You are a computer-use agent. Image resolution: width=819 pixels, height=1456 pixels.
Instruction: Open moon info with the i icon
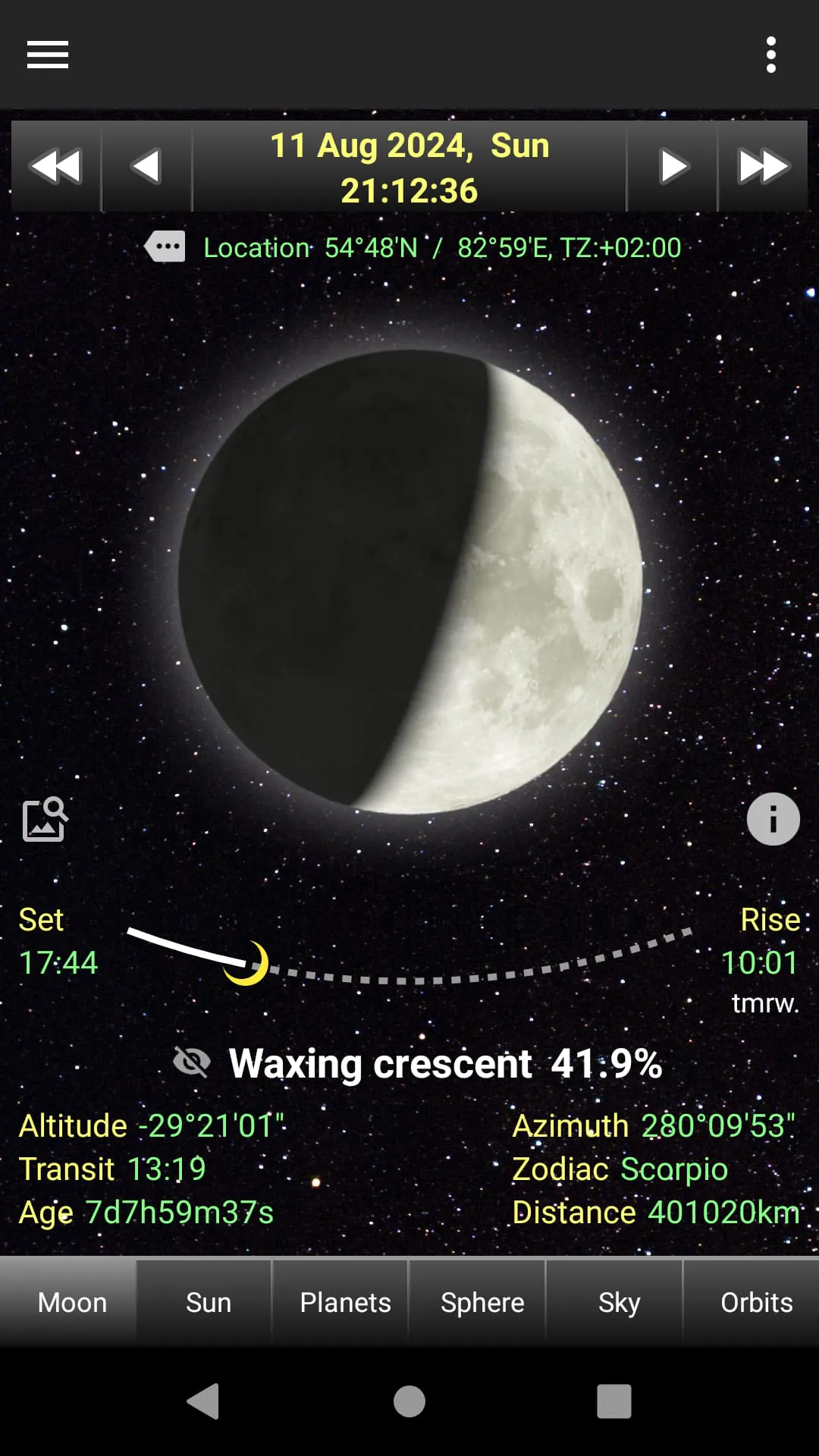pyautogui.click(x=773, y=819)
